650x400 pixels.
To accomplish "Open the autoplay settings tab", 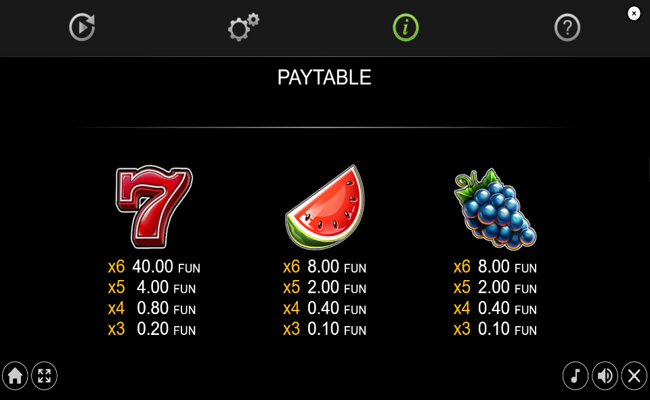I will (82, 27).
